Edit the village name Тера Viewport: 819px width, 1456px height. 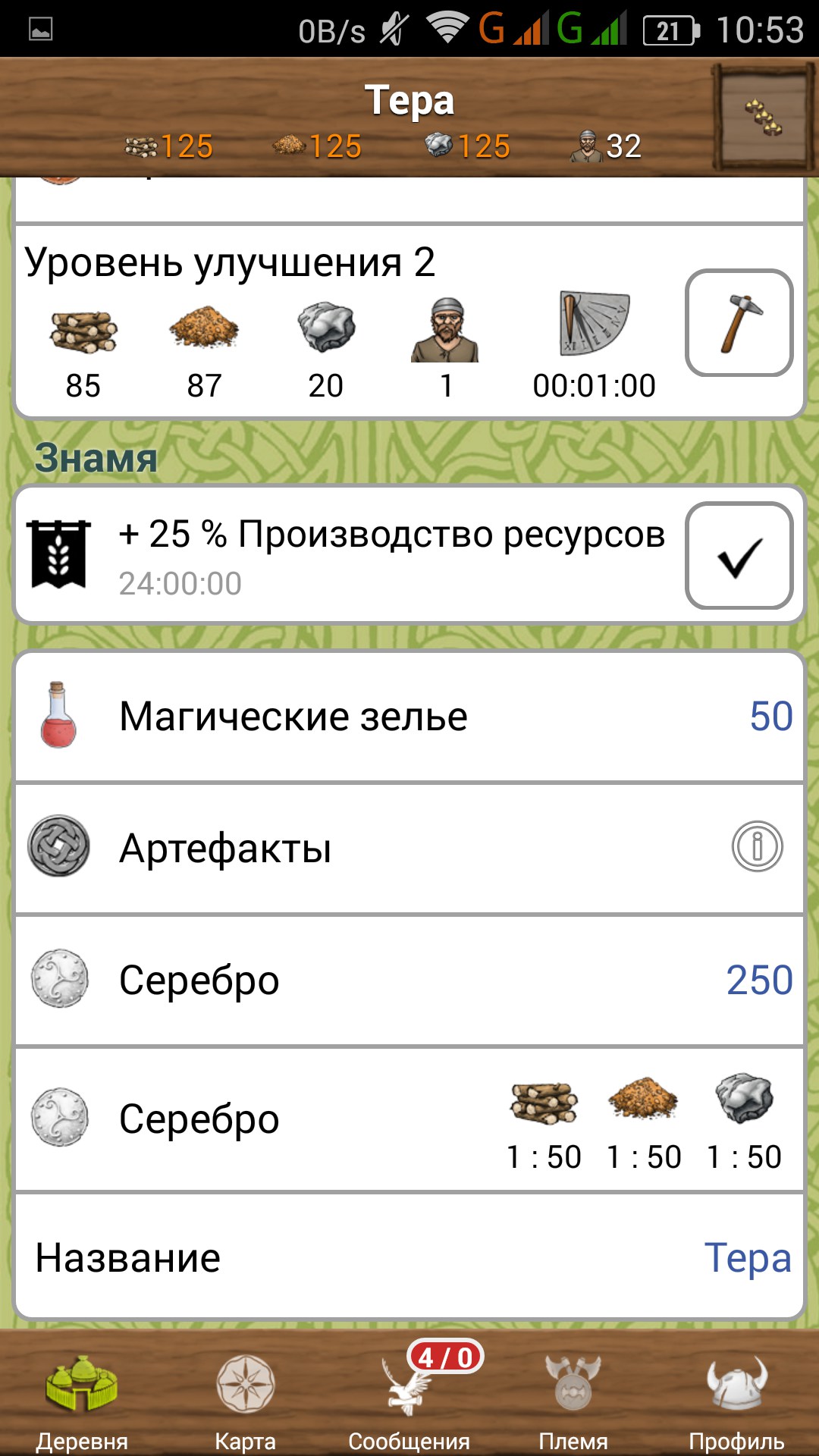pyautogui.click(x=409, y=1257)
